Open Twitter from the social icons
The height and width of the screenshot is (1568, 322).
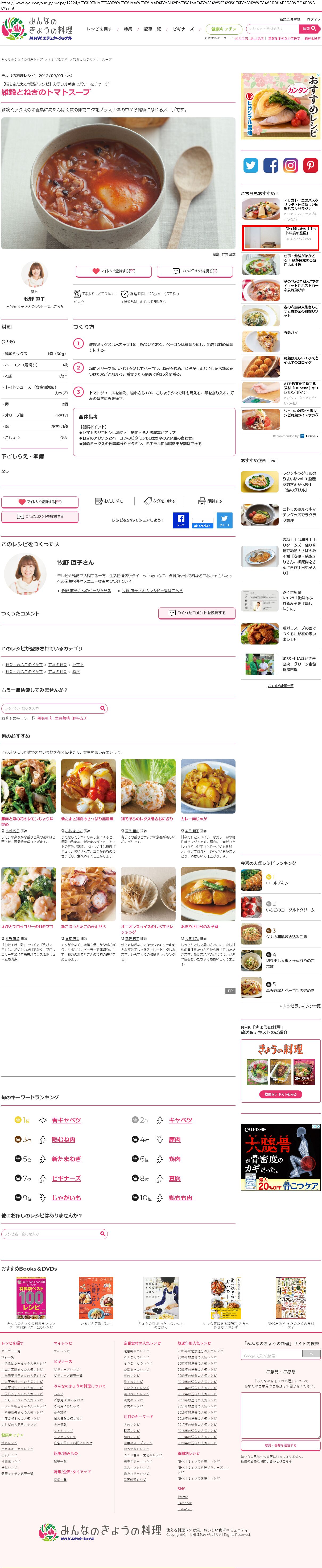[x=251, y=165]
